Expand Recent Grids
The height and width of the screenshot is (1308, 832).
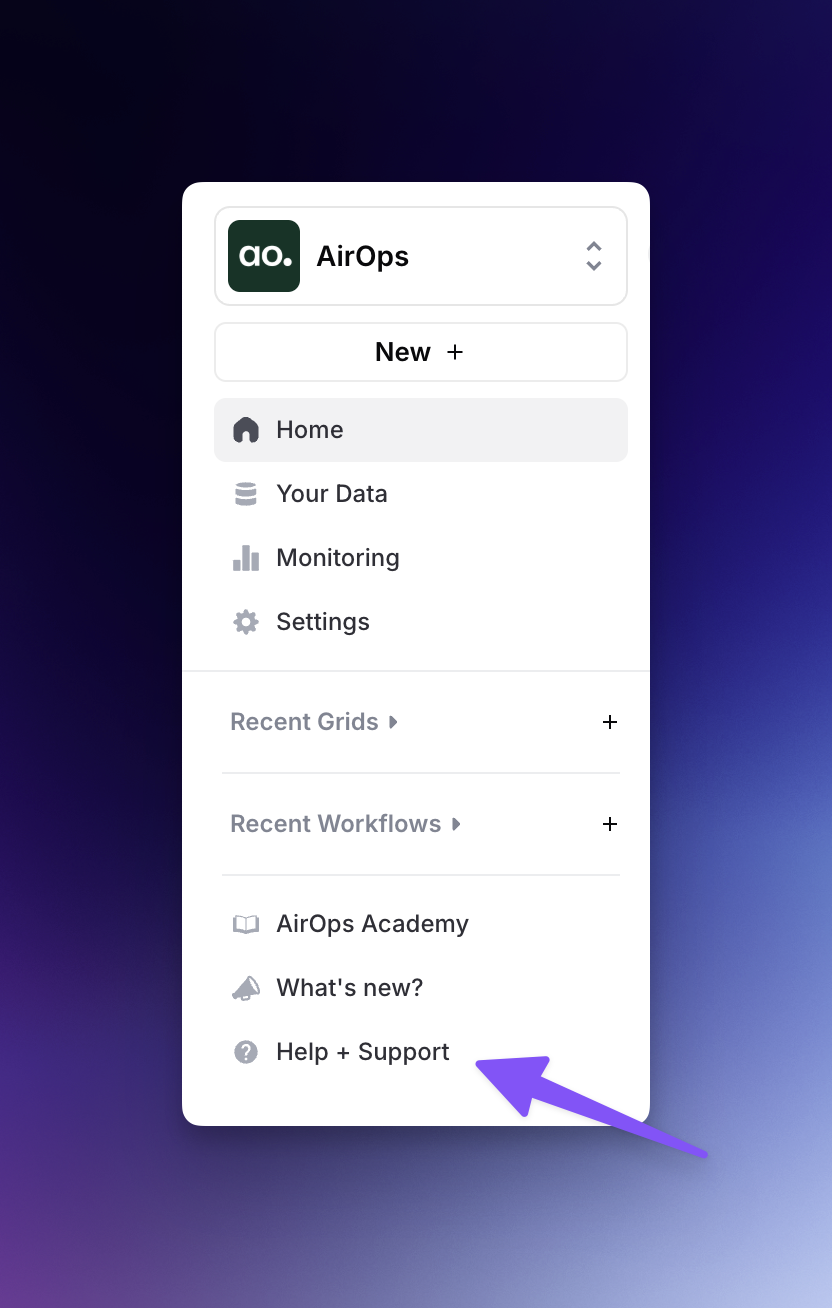tap(314, 722)
